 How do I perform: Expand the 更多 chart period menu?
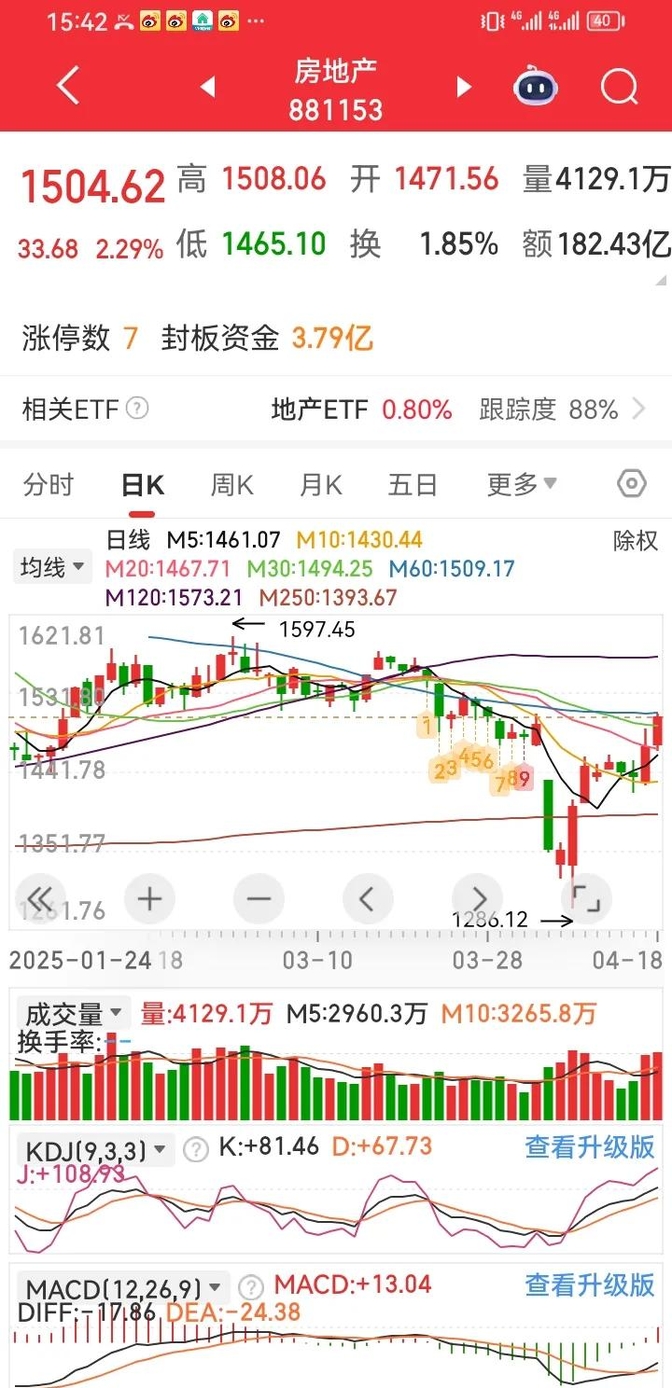521,485
